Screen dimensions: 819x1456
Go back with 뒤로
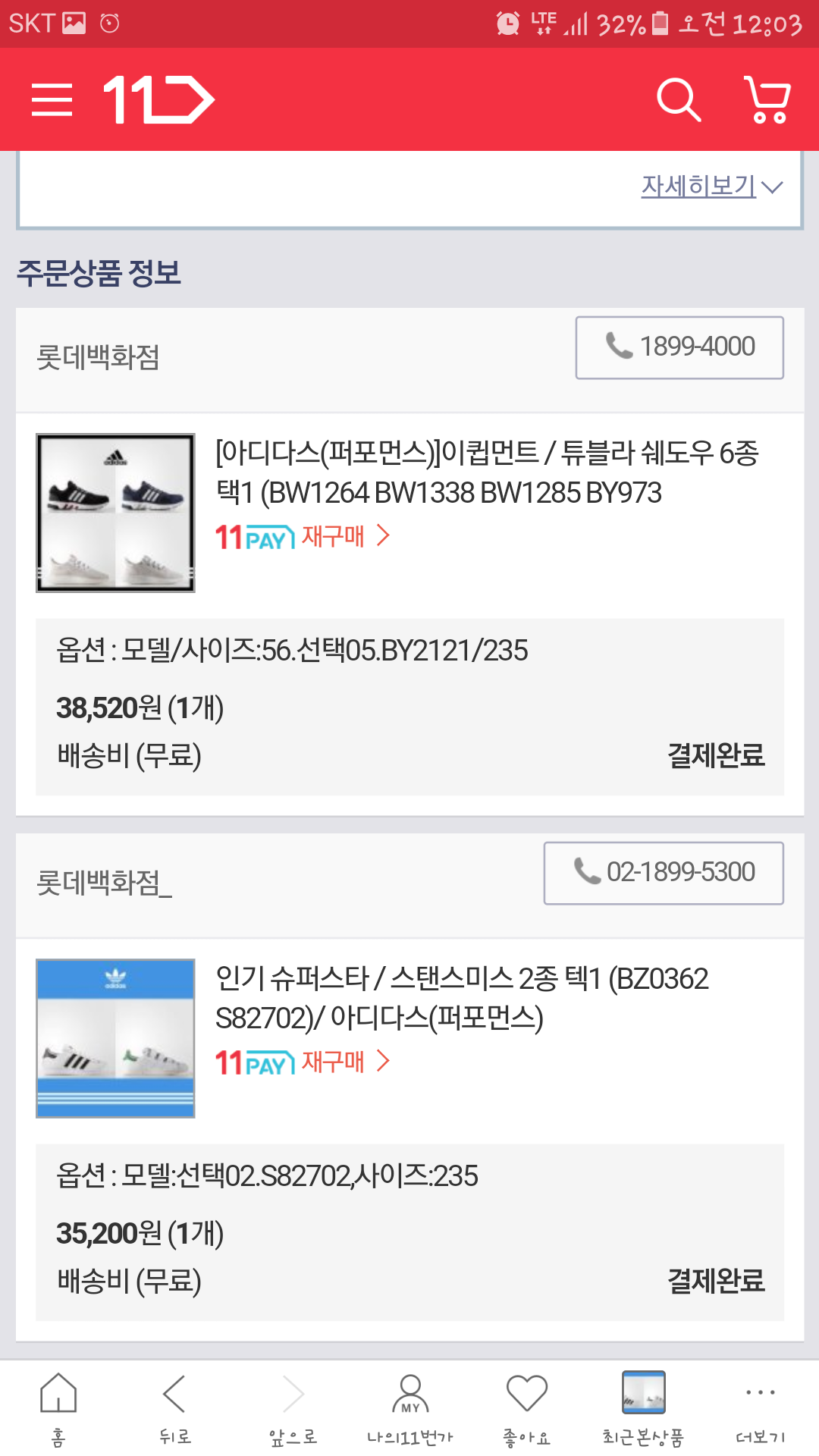tap(175, 1407)
